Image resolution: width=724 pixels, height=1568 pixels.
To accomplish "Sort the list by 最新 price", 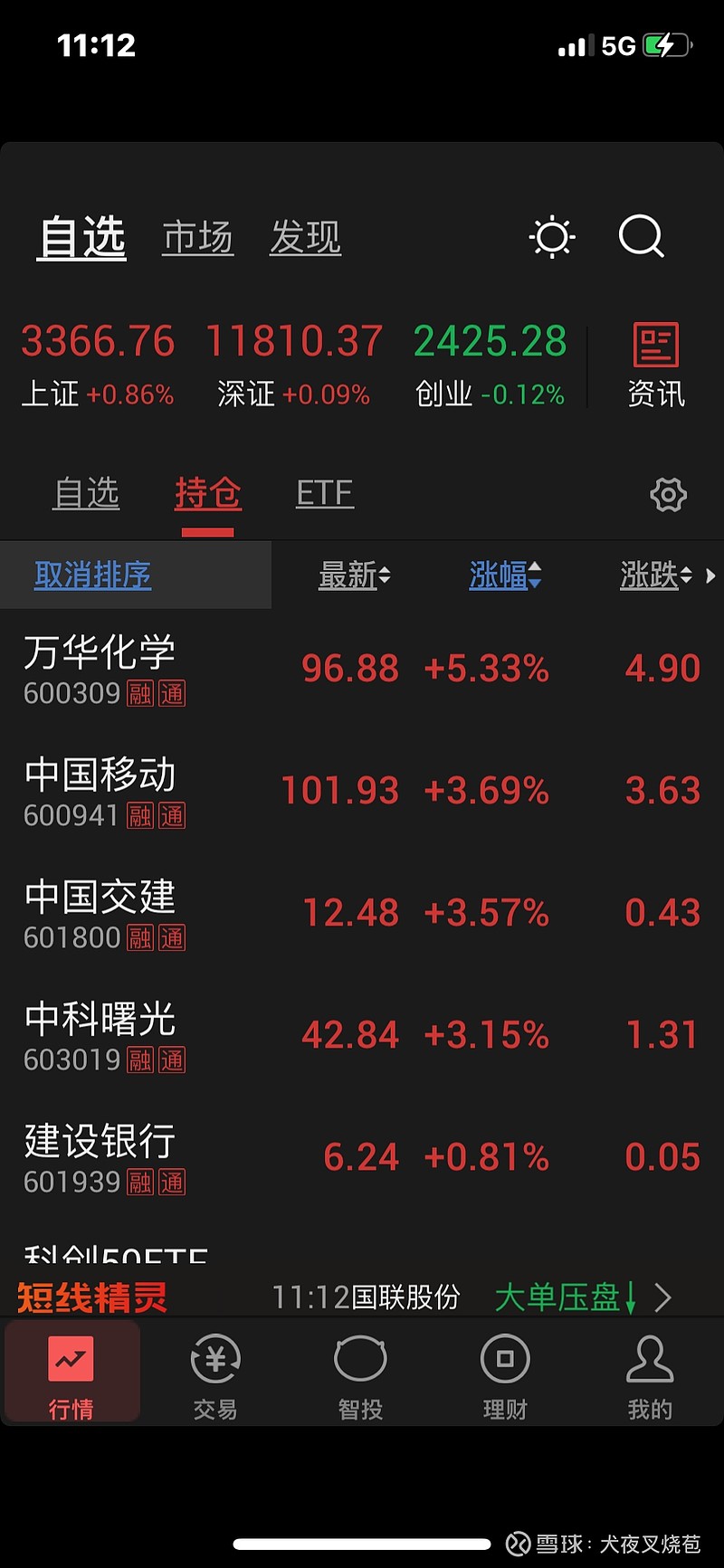I will 355,575.
